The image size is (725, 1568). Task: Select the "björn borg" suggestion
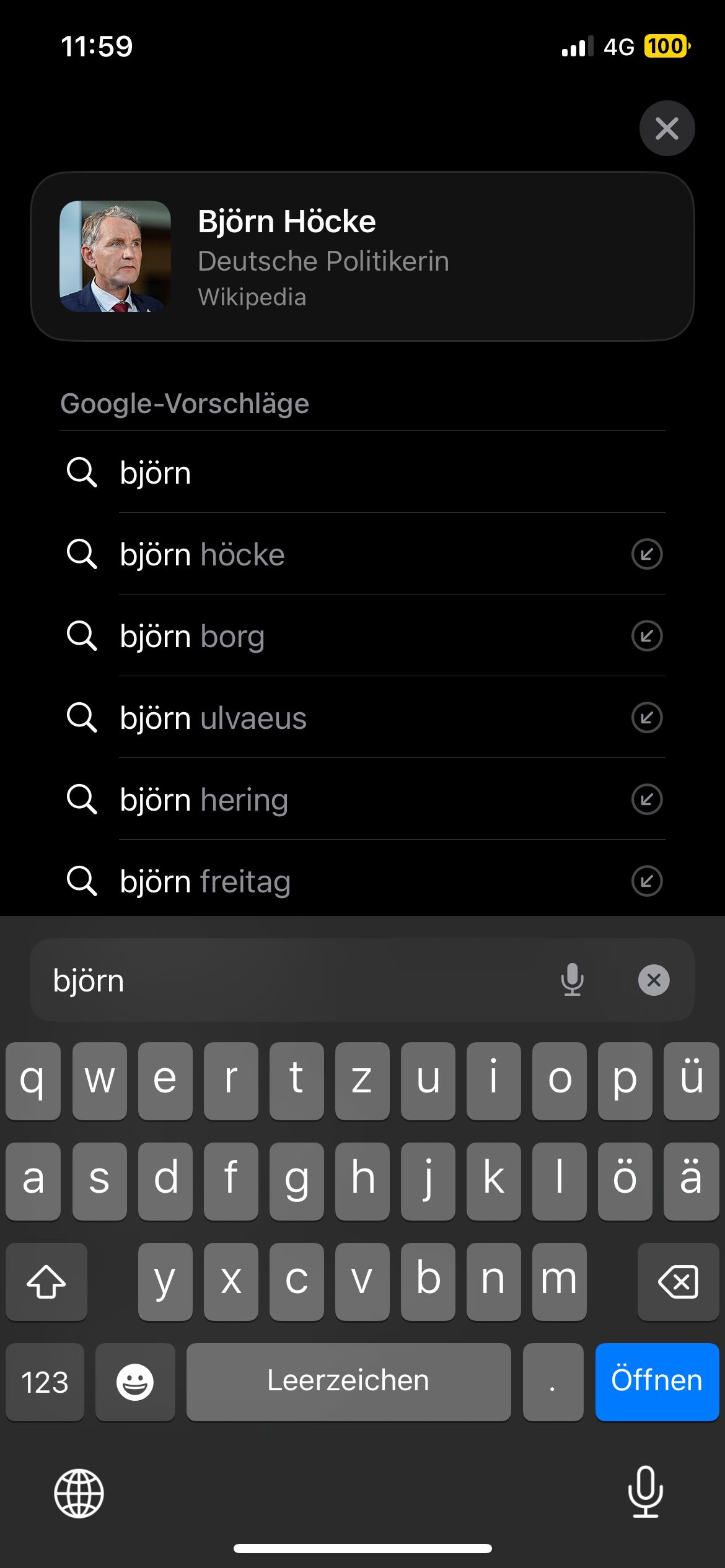point(310,636)
